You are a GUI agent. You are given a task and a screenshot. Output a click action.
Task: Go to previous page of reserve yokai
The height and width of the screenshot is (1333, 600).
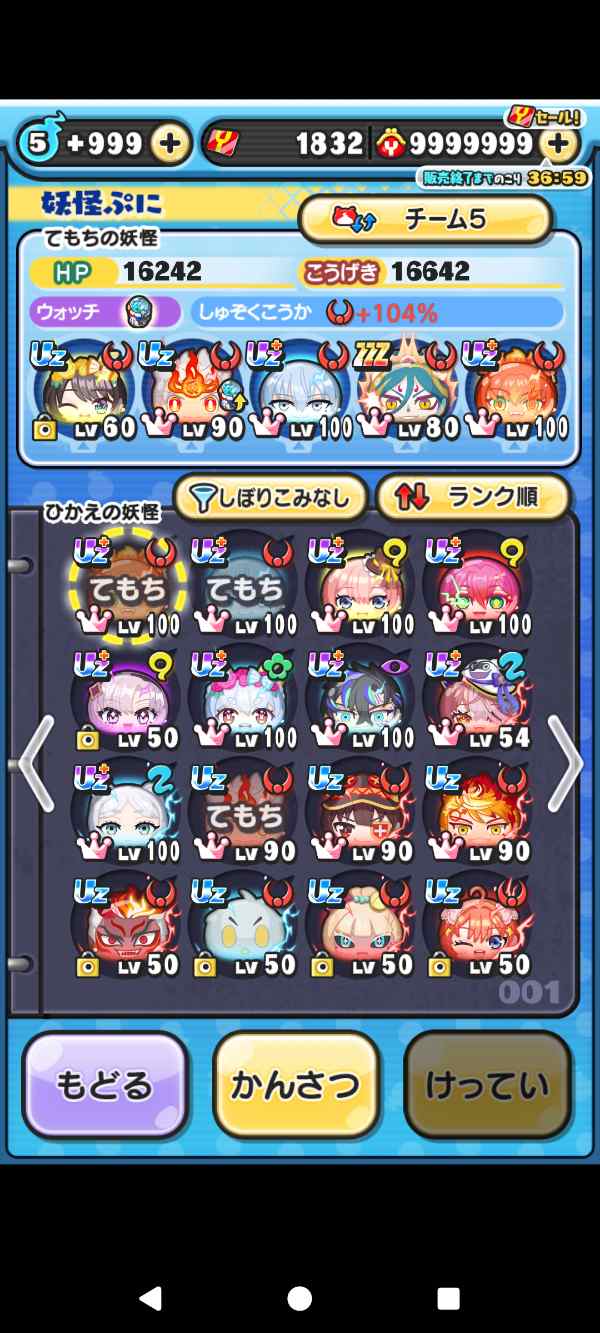(x=35, y=764)
